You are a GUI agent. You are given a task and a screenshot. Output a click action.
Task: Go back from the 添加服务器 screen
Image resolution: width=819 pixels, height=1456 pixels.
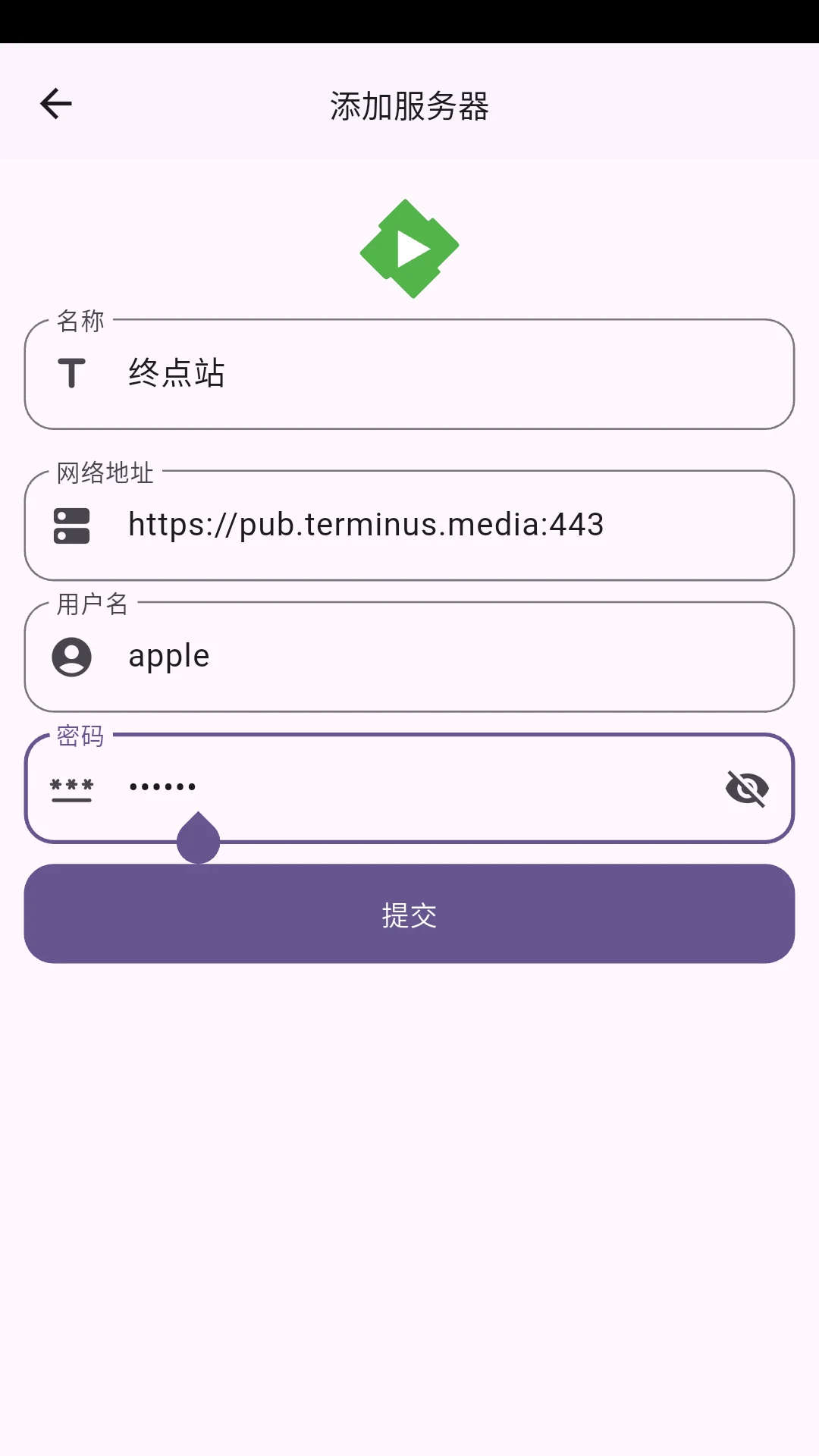pos(56,104)
